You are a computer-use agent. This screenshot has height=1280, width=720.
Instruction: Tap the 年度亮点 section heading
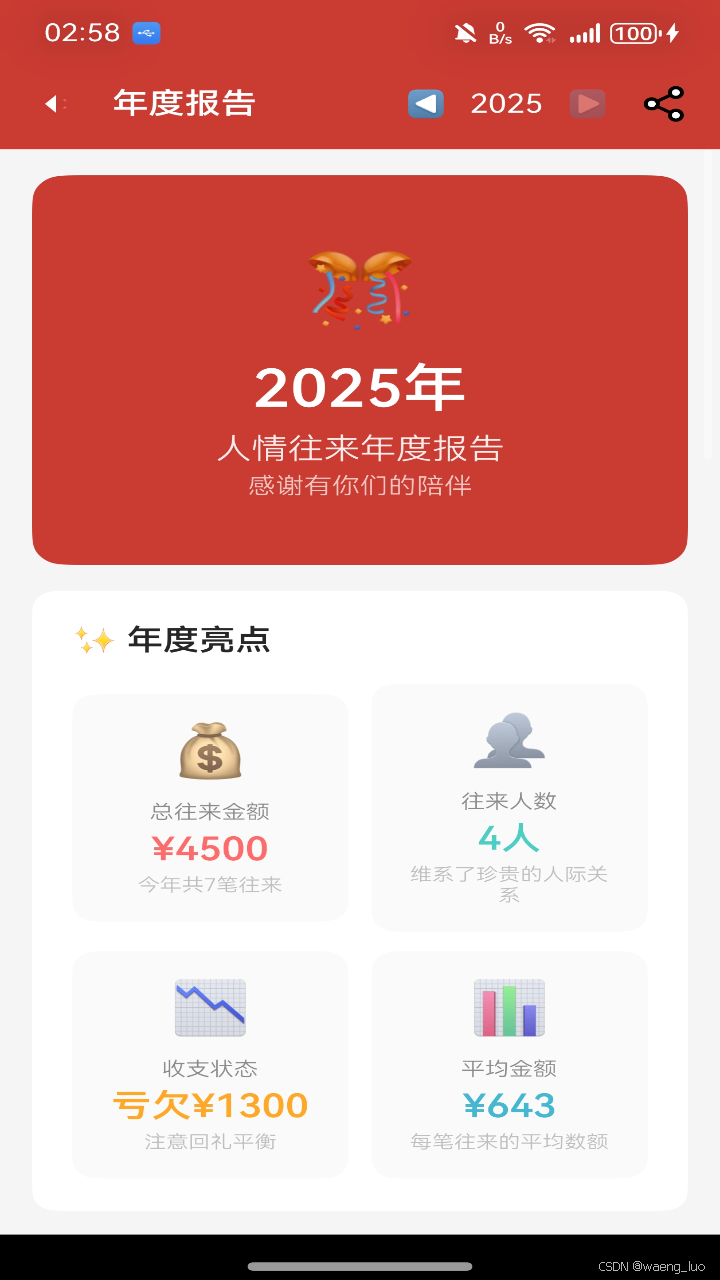[x=200, y=640]
